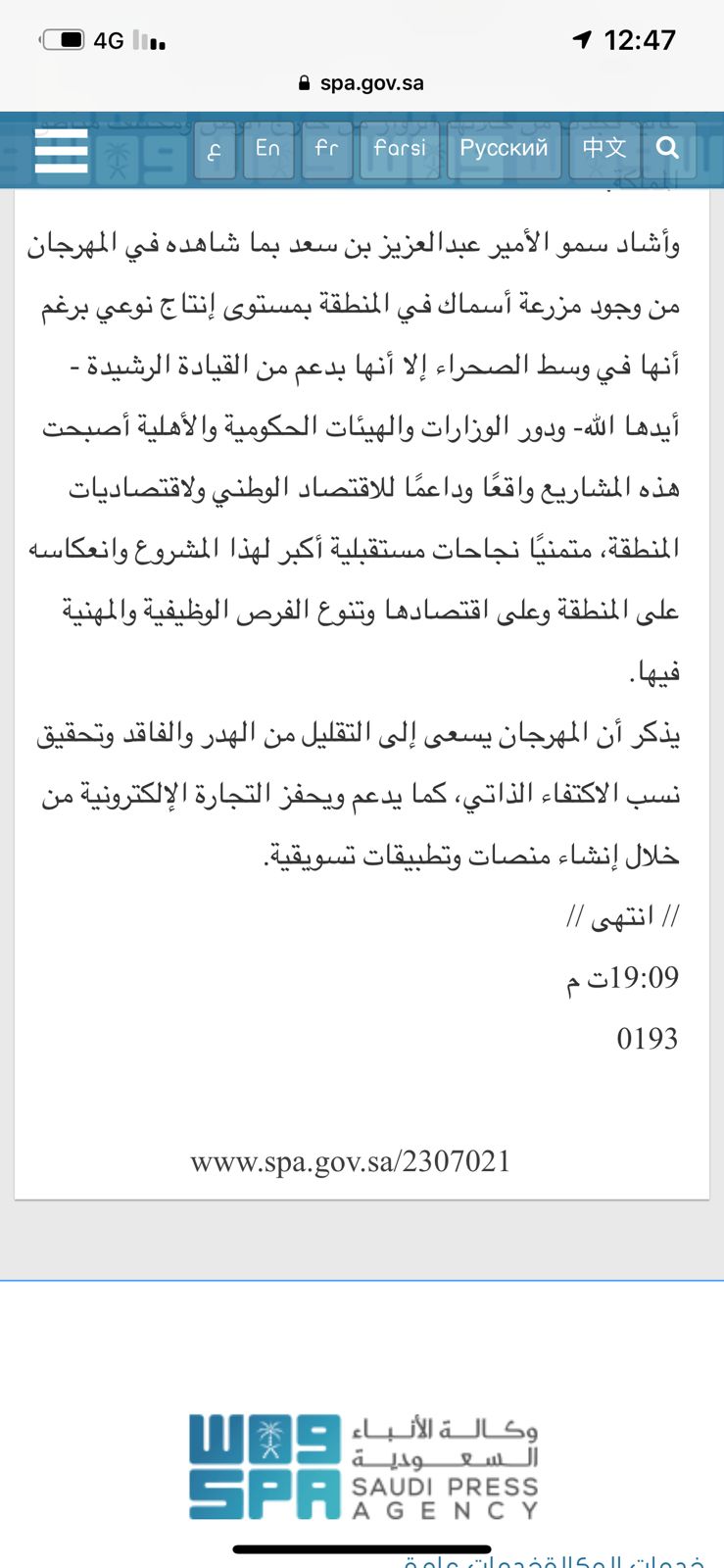Switch site language to English

(267, 149)
